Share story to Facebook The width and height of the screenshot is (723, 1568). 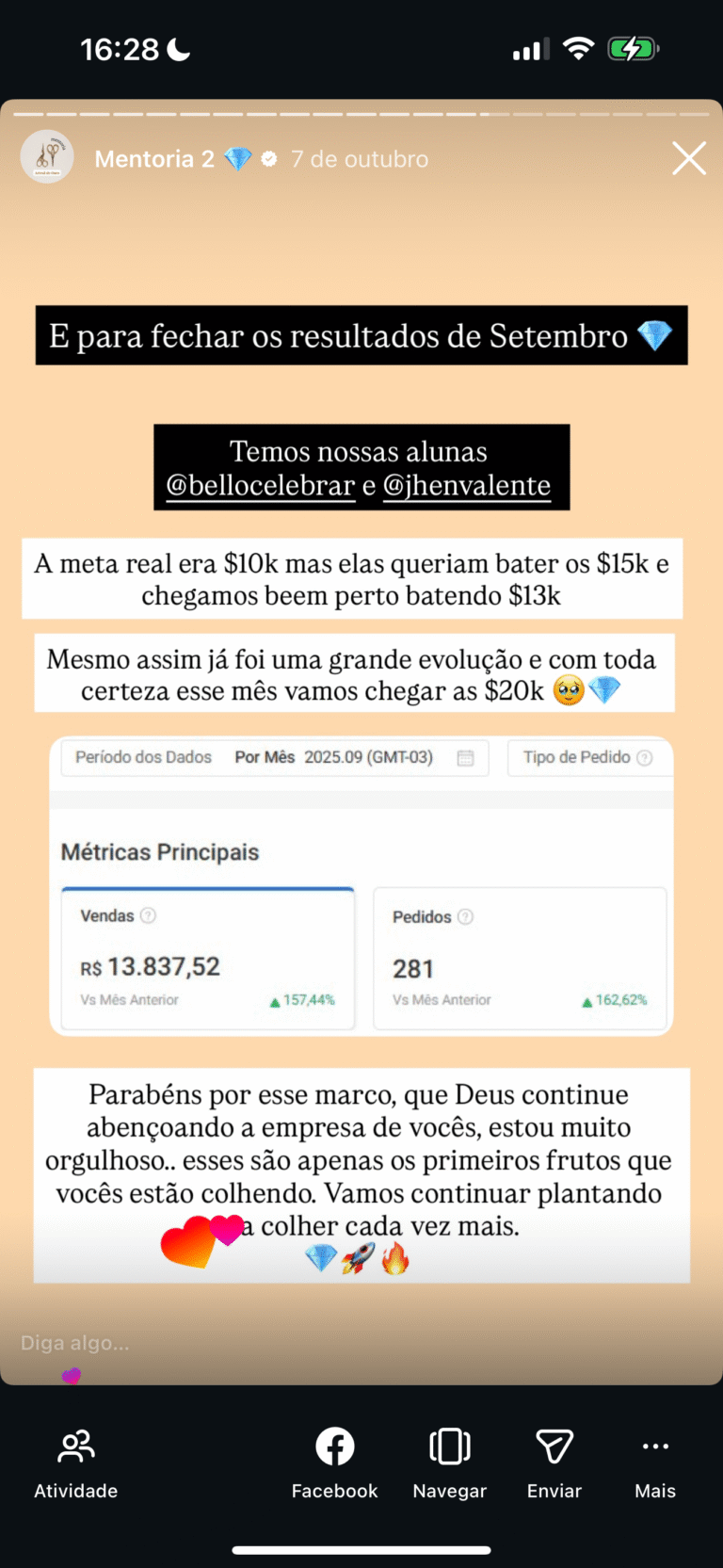pyautogui.click(x=334, y=1463)
